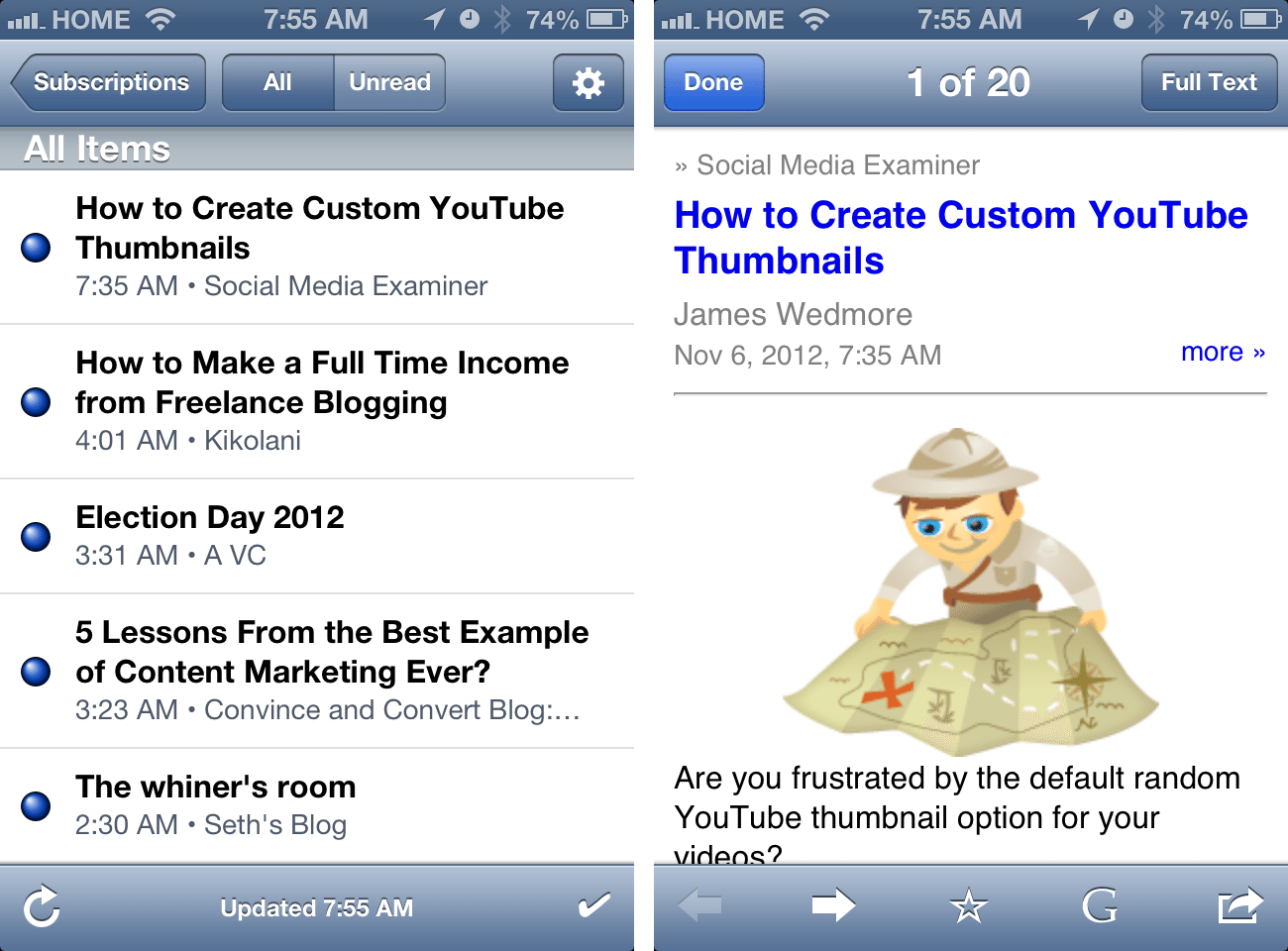Open settings gear
This screenshot has height=951, width=1288.
588,82
